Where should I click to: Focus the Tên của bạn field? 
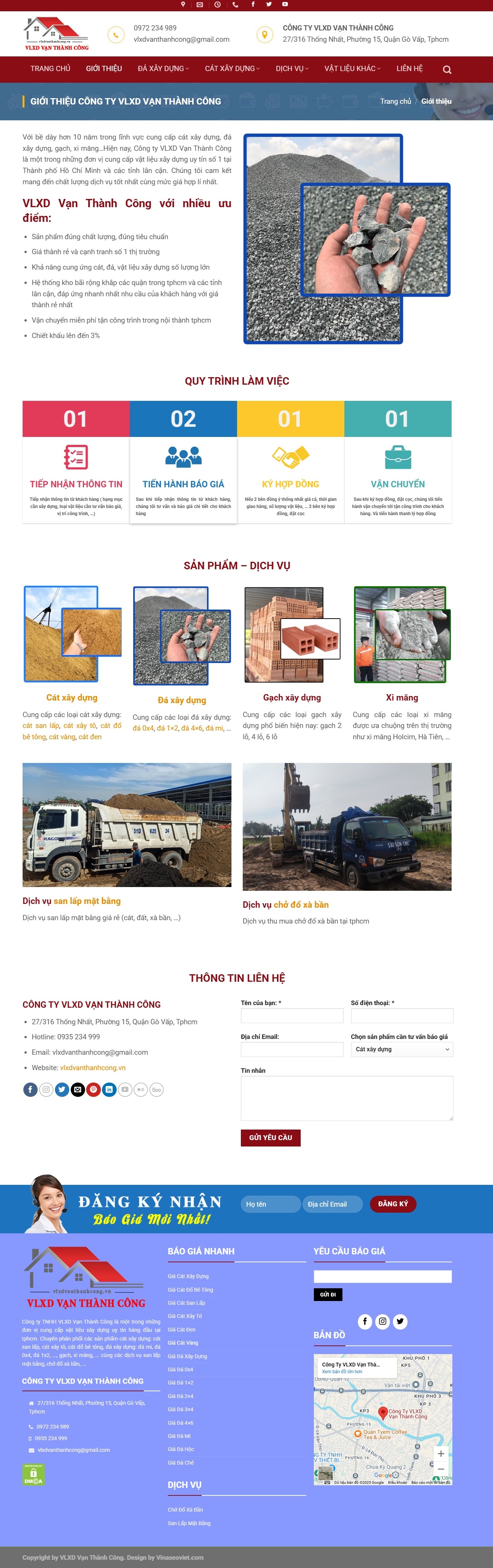(291, 1016)
